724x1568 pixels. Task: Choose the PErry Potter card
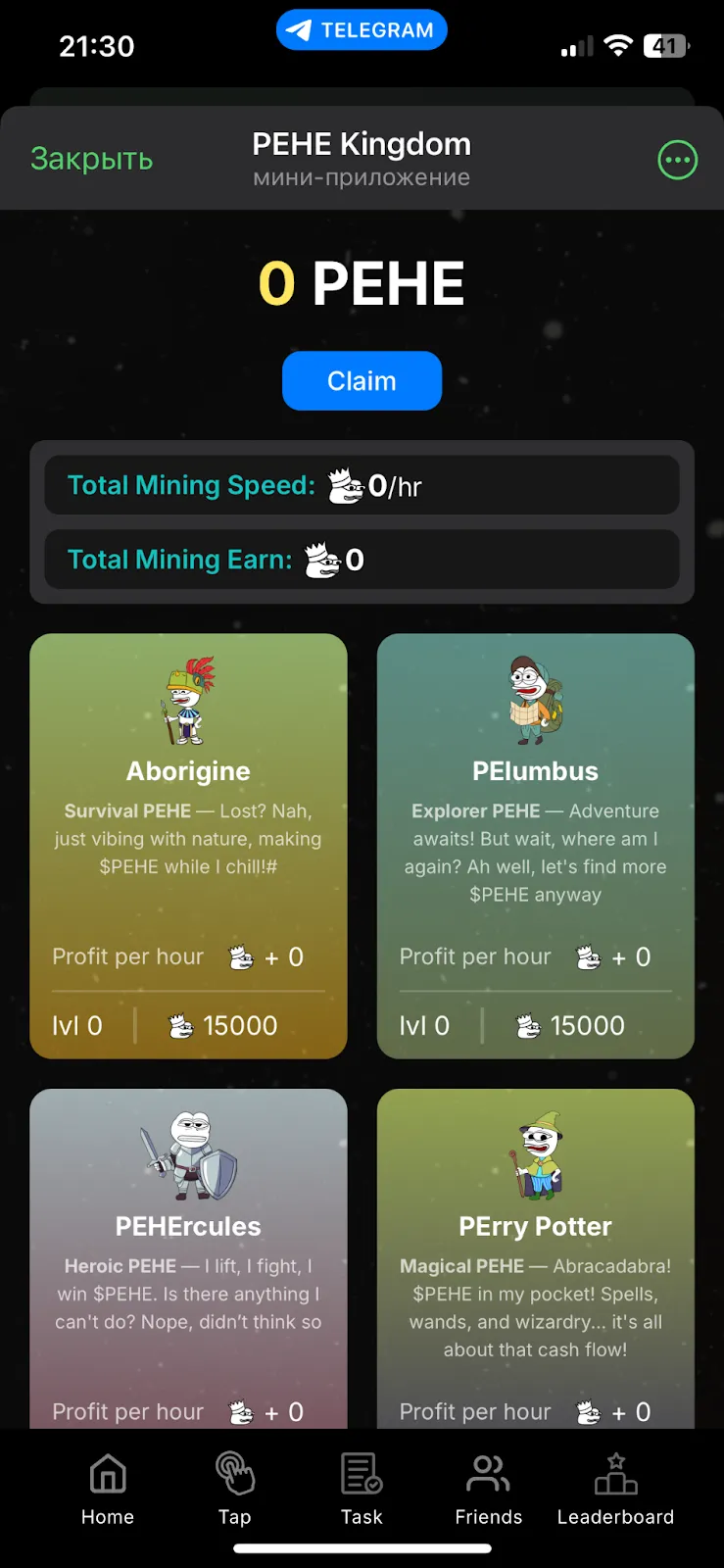535,1258
